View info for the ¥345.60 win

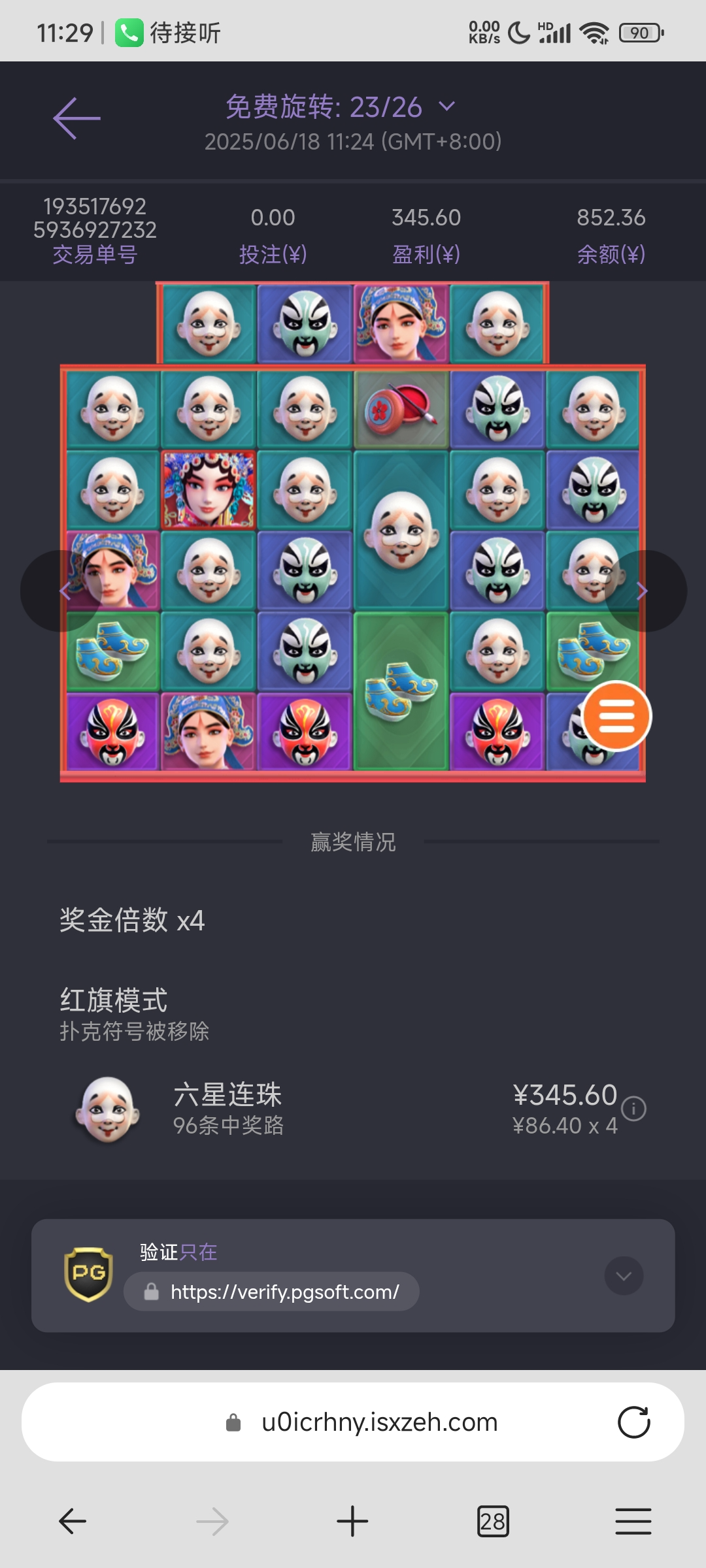(633, 1108)
